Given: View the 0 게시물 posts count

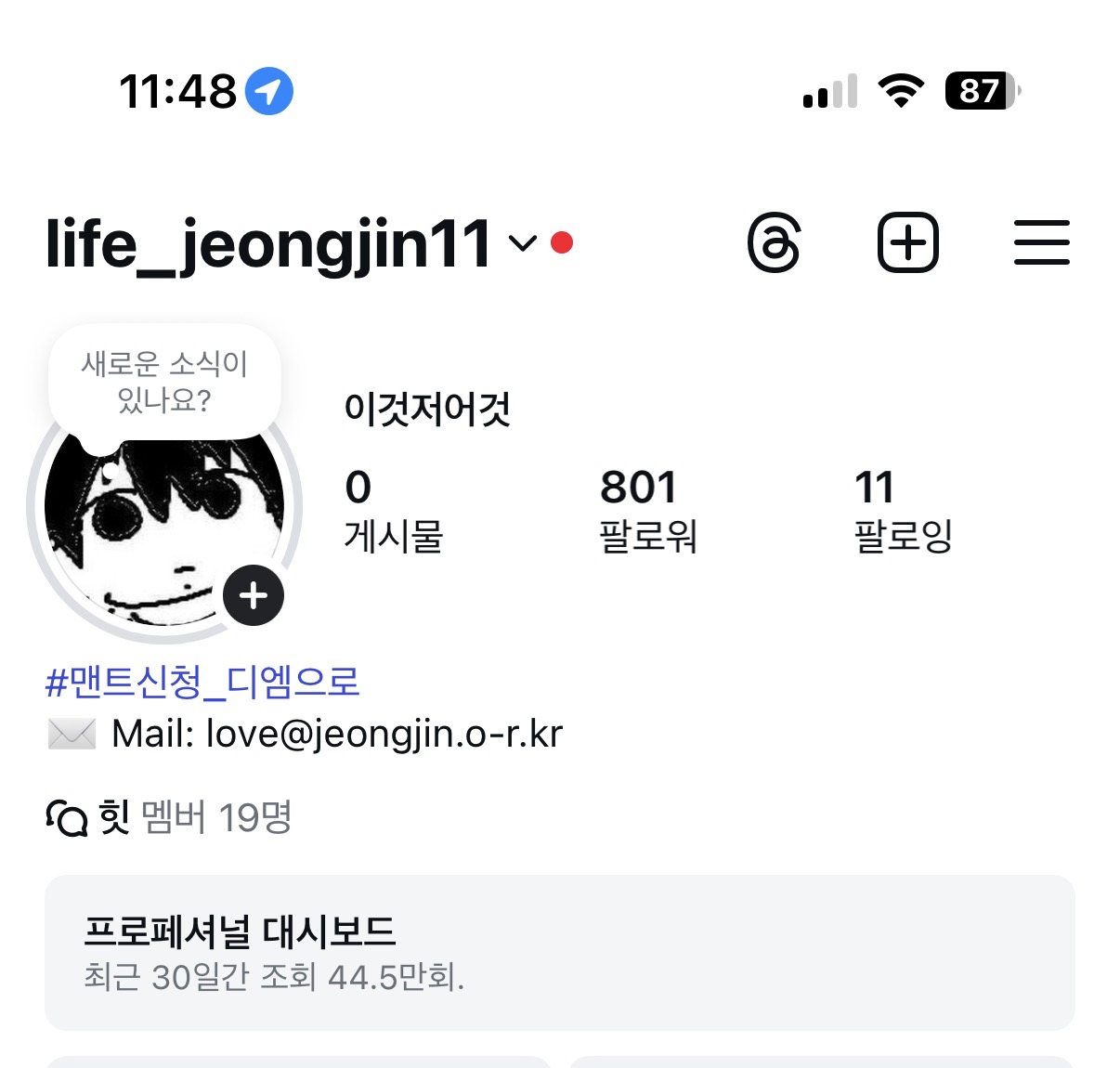Looking at the screenshot, I should click(x=393, y=511).
